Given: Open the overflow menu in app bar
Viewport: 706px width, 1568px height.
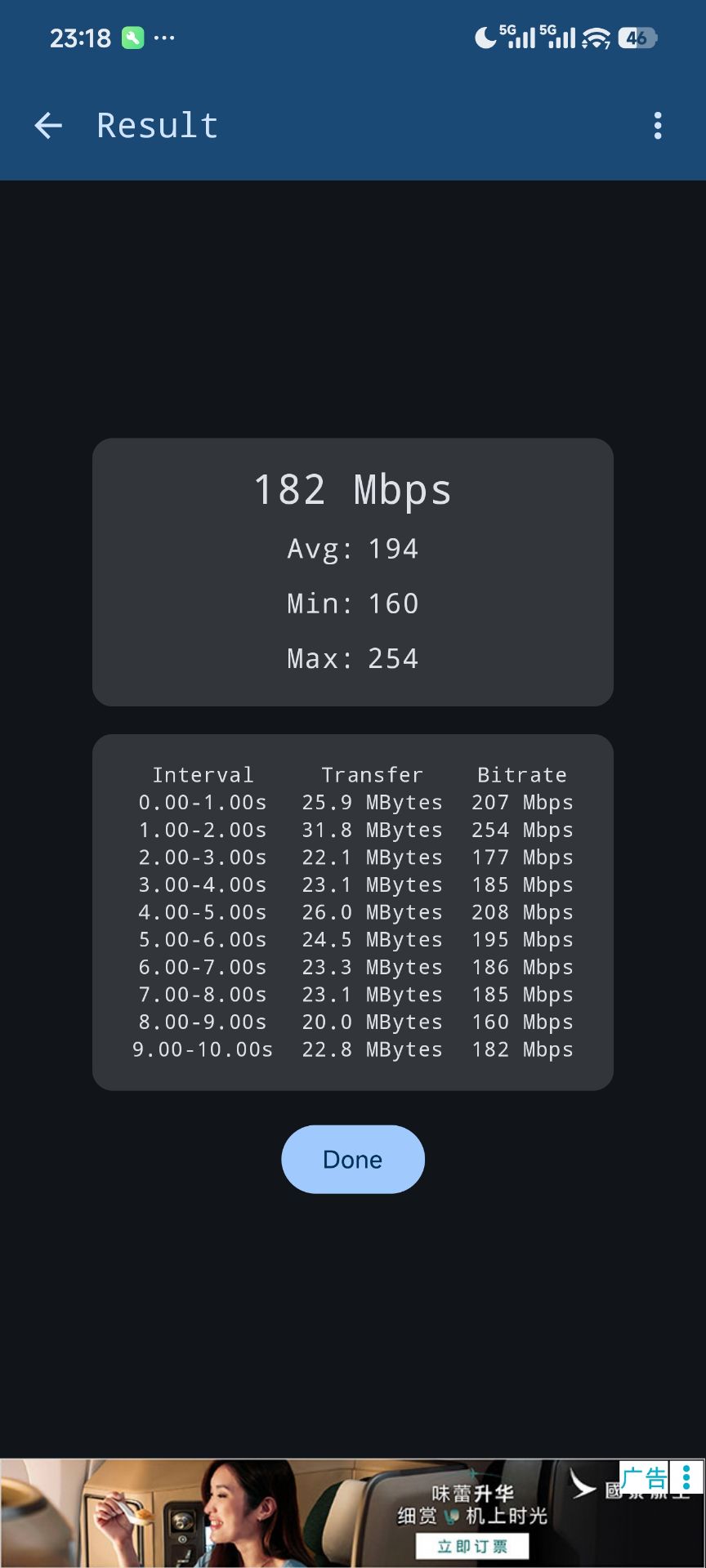Looking at the screenshot, I should 658,126.
